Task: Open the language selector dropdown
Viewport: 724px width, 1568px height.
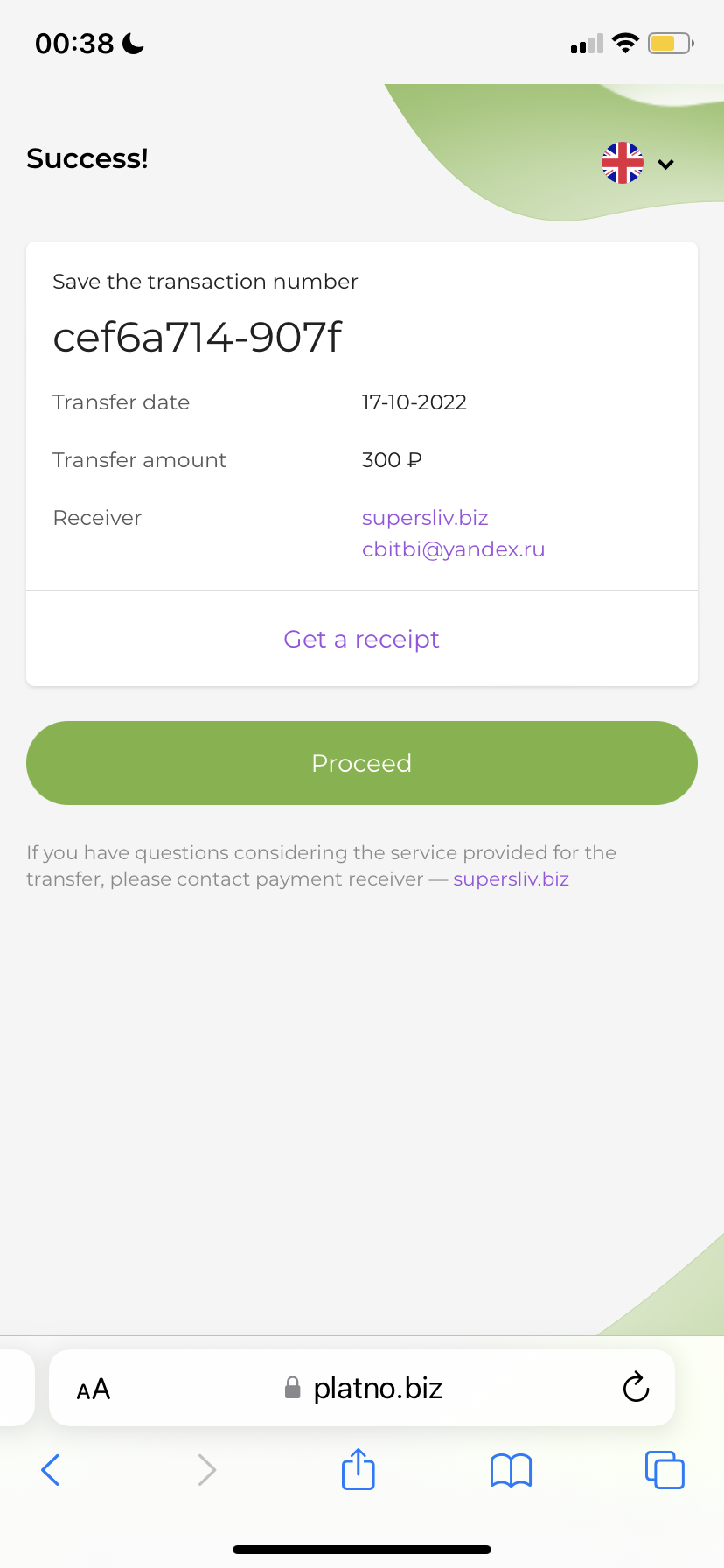Action: tap(638, 164)
